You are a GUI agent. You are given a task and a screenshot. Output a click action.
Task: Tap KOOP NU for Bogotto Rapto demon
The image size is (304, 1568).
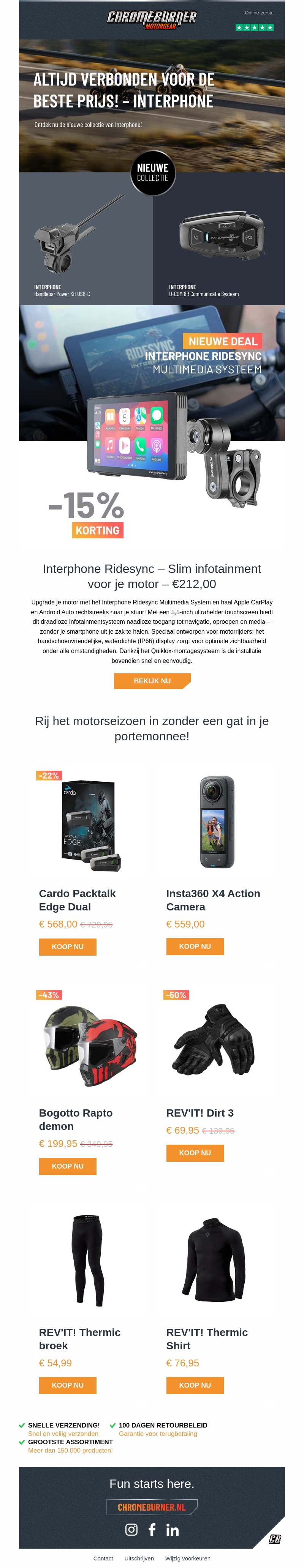click(x=68, y=1166)
